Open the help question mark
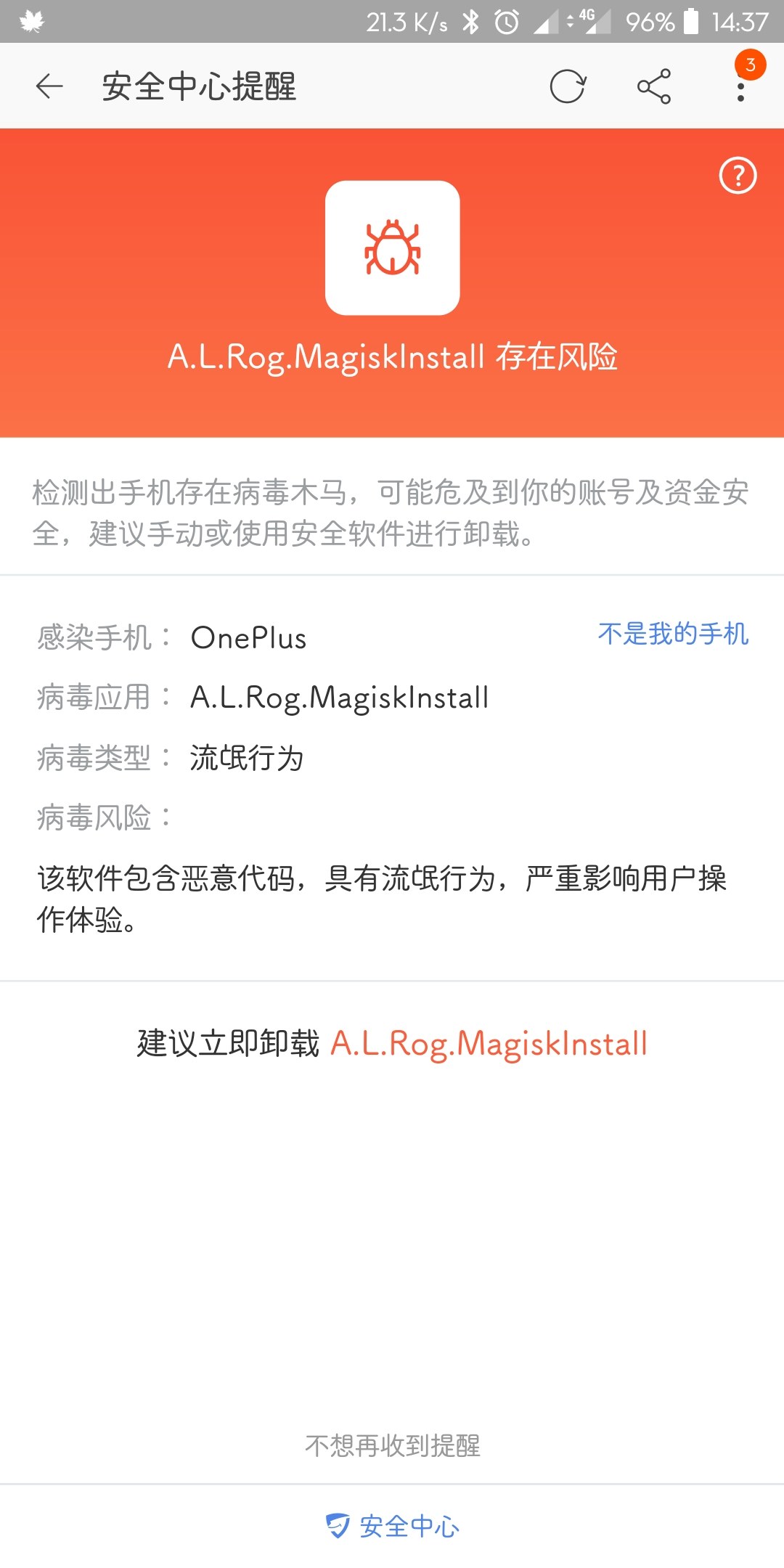The image size is (784, 1568). click(x=738, y=176)
